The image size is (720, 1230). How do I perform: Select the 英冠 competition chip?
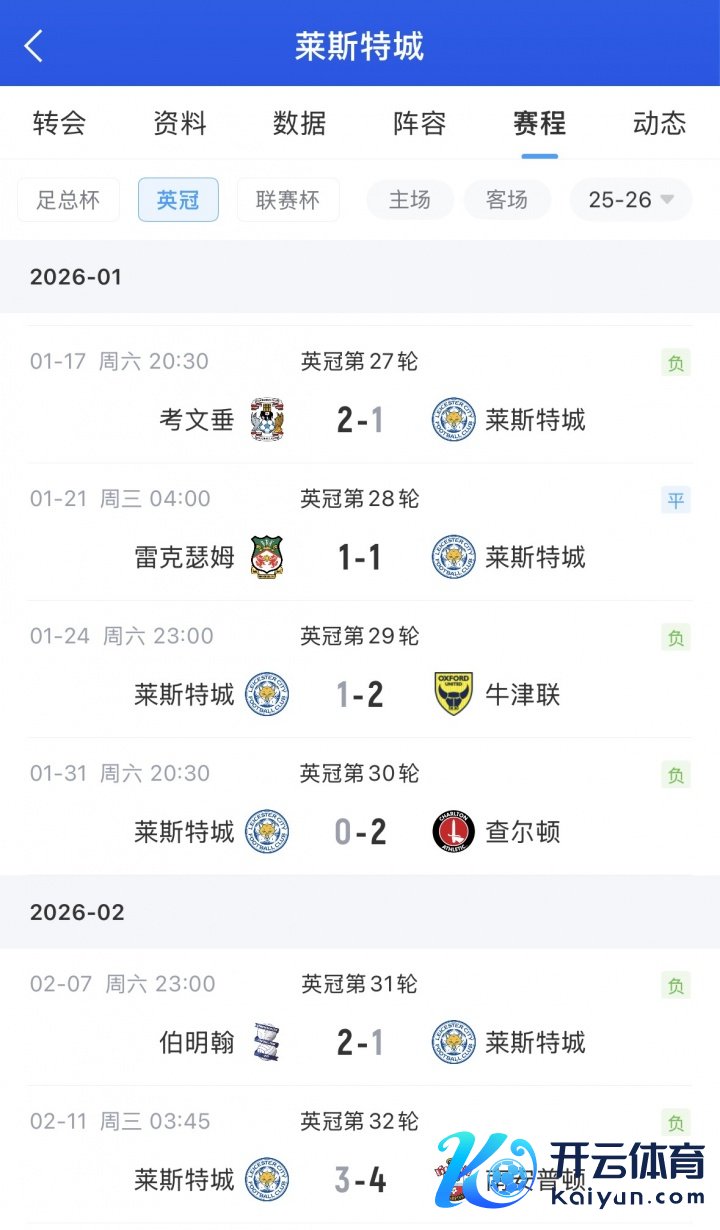178,200
